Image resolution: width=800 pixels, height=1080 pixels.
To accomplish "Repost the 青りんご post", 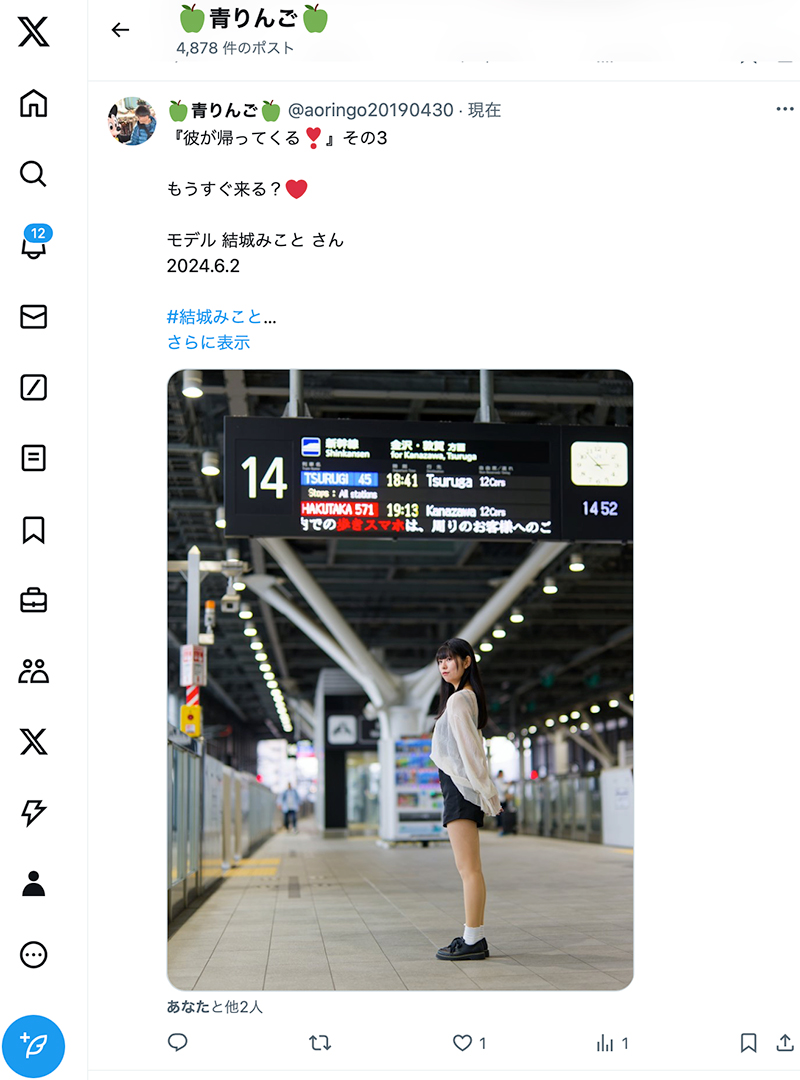I will click(x=320, y=1043).
